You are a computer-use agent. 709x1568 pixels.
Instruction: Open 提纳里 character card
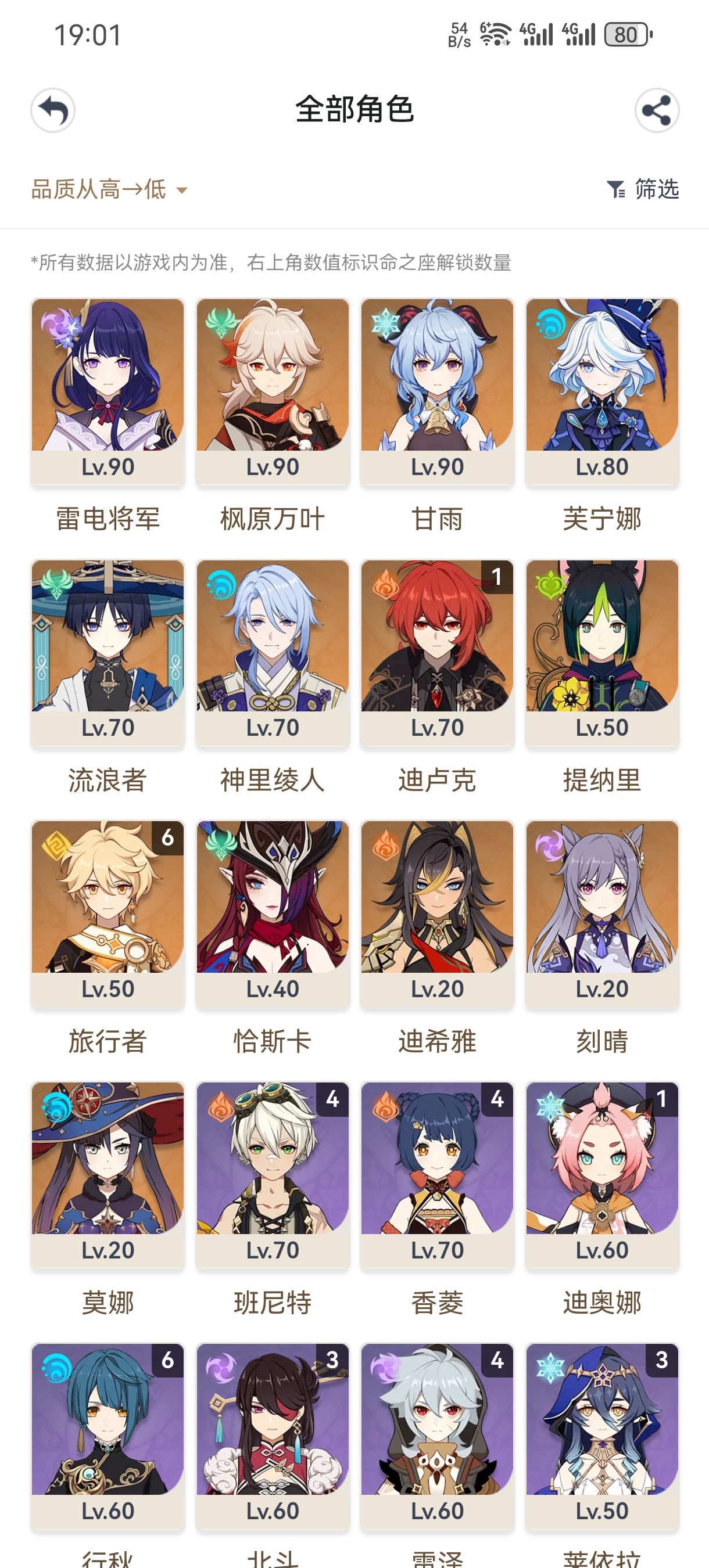click(x=602, y=652)
